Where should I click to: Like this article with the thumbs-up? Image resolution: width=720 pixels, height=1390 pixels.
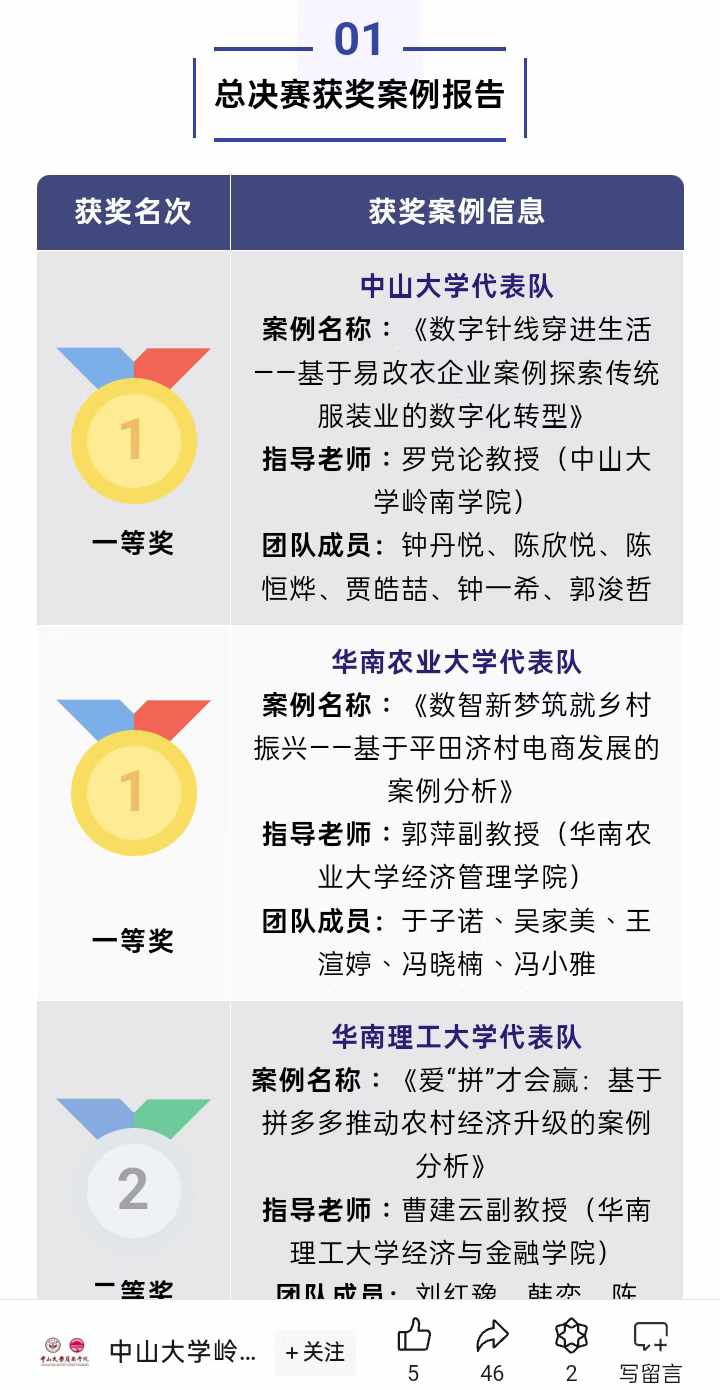pos(414,1336)
